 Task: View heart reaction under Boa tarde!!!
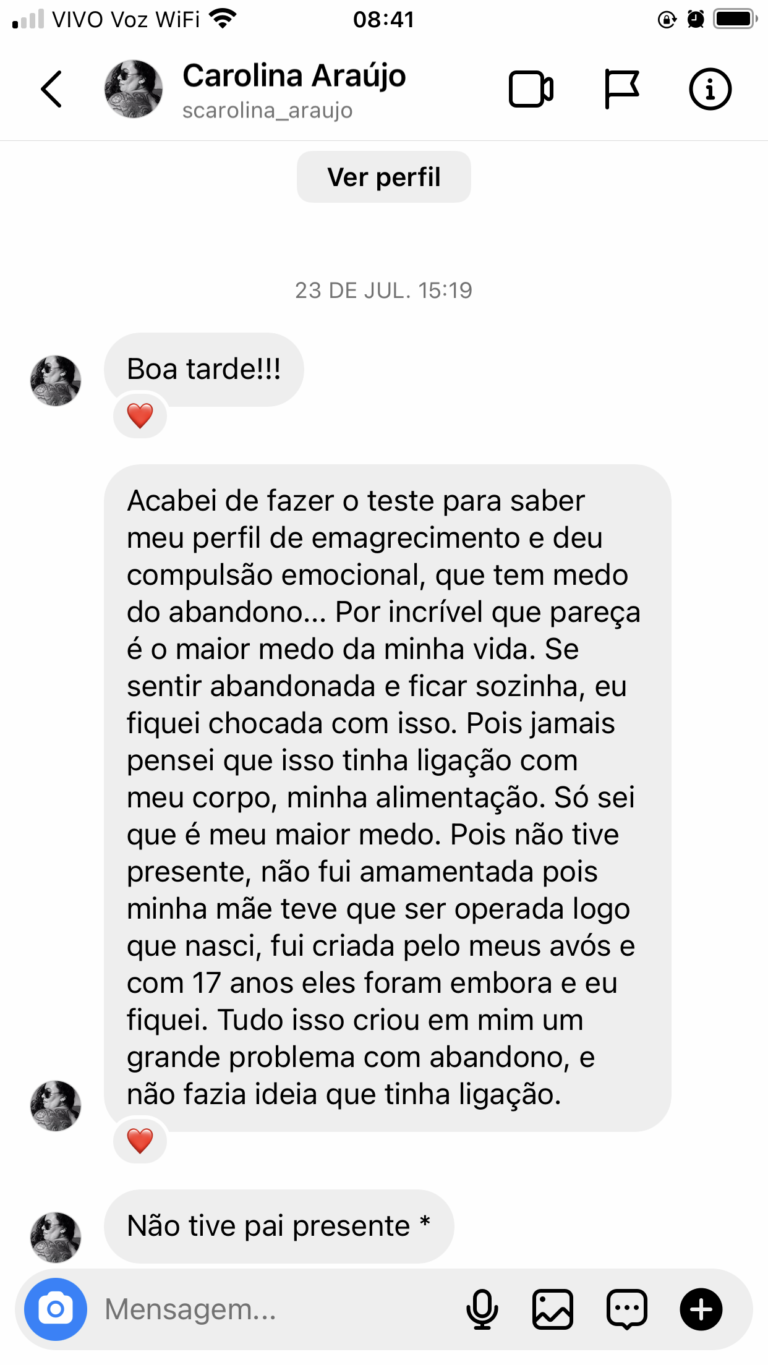pos(140,415)
